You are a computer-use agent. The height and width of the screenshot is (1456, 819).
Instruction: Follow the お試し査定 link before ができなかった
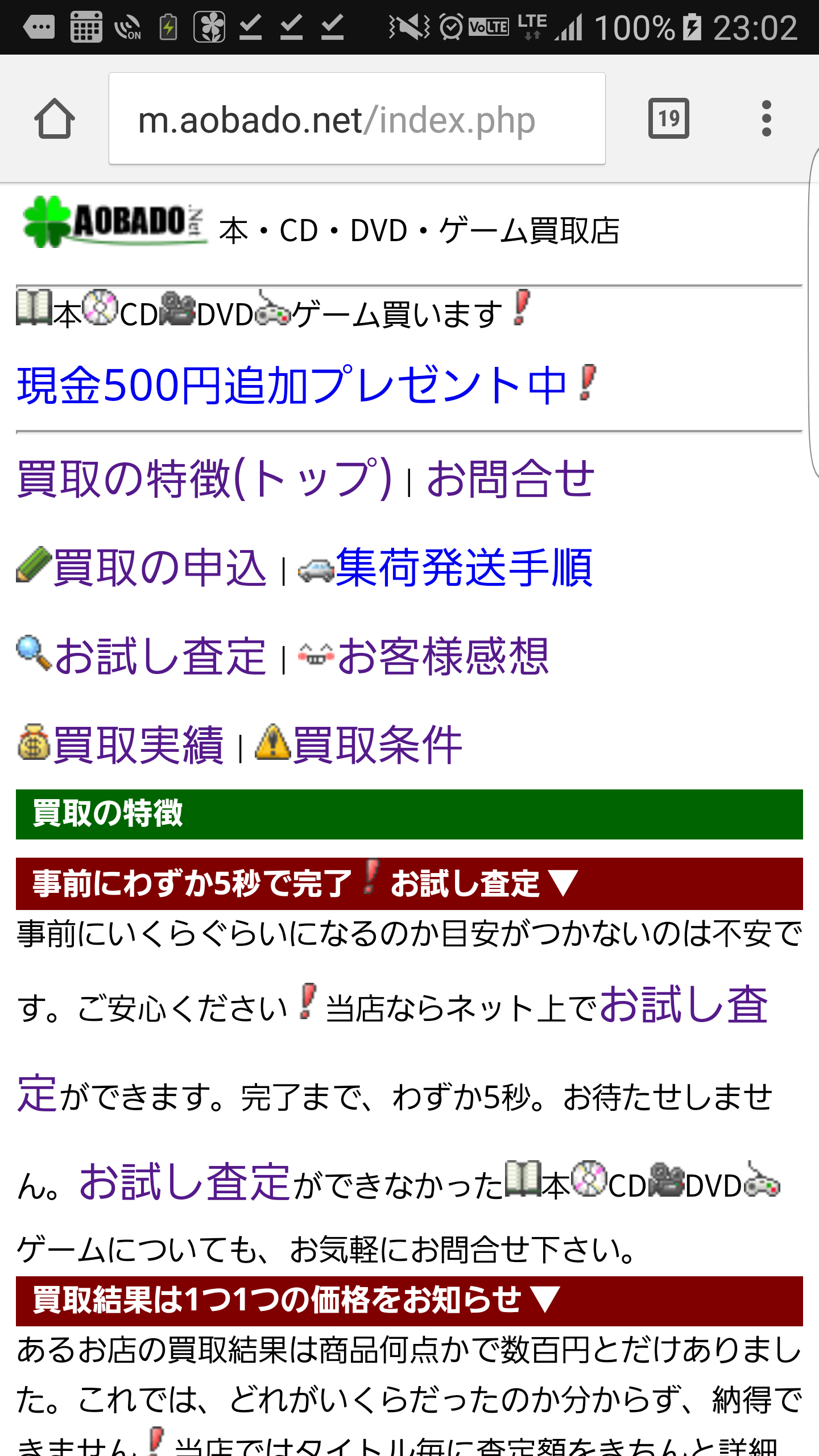(185, 1182)
